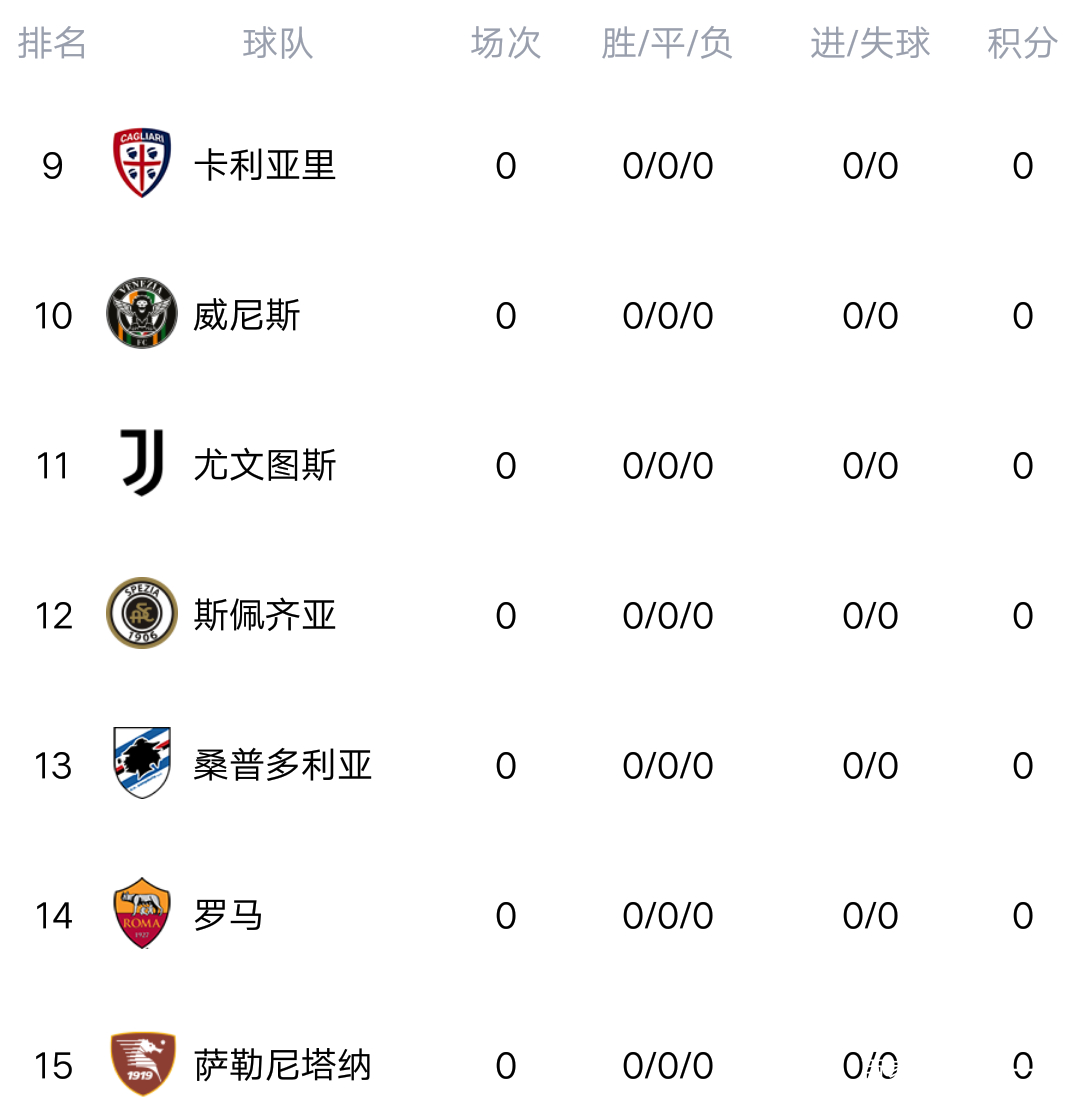Click the 0/0/0 record of 罗马

tap(668, 915)
